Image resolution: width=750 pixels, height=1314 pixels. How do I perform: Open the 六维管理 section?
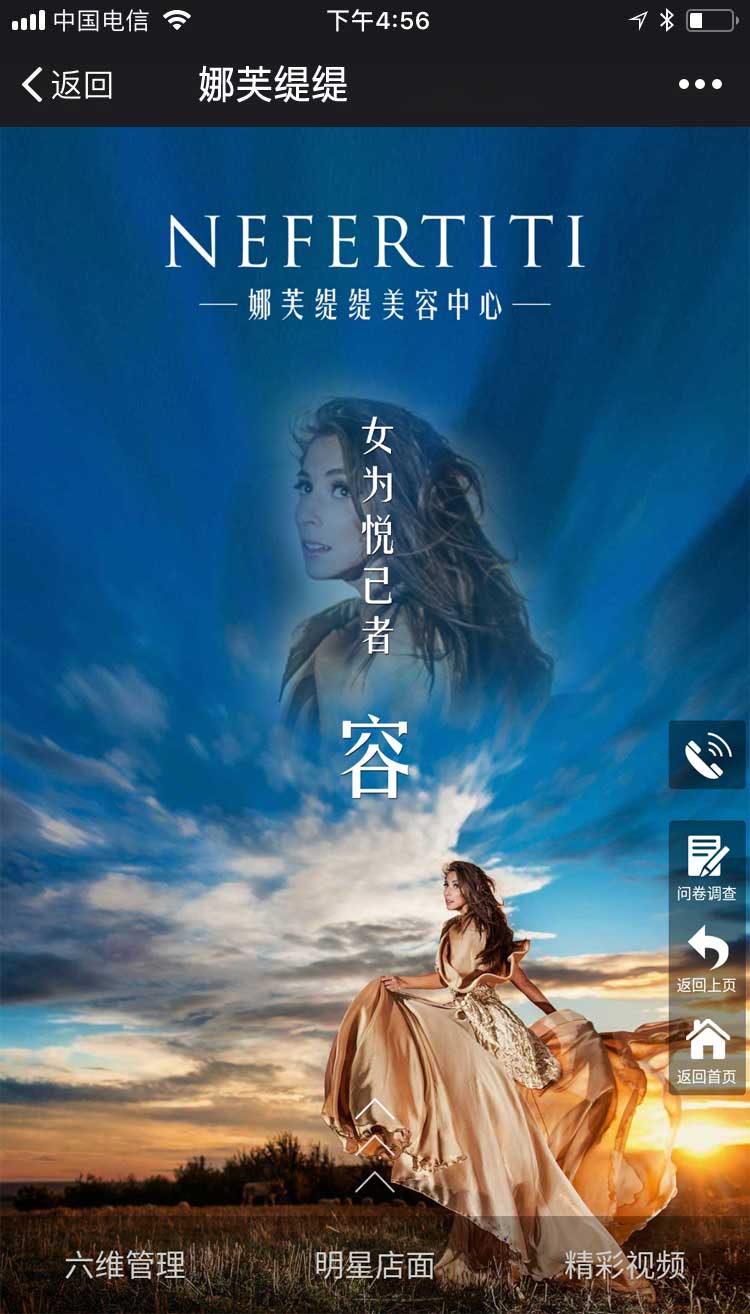(x=125, y=1265)
